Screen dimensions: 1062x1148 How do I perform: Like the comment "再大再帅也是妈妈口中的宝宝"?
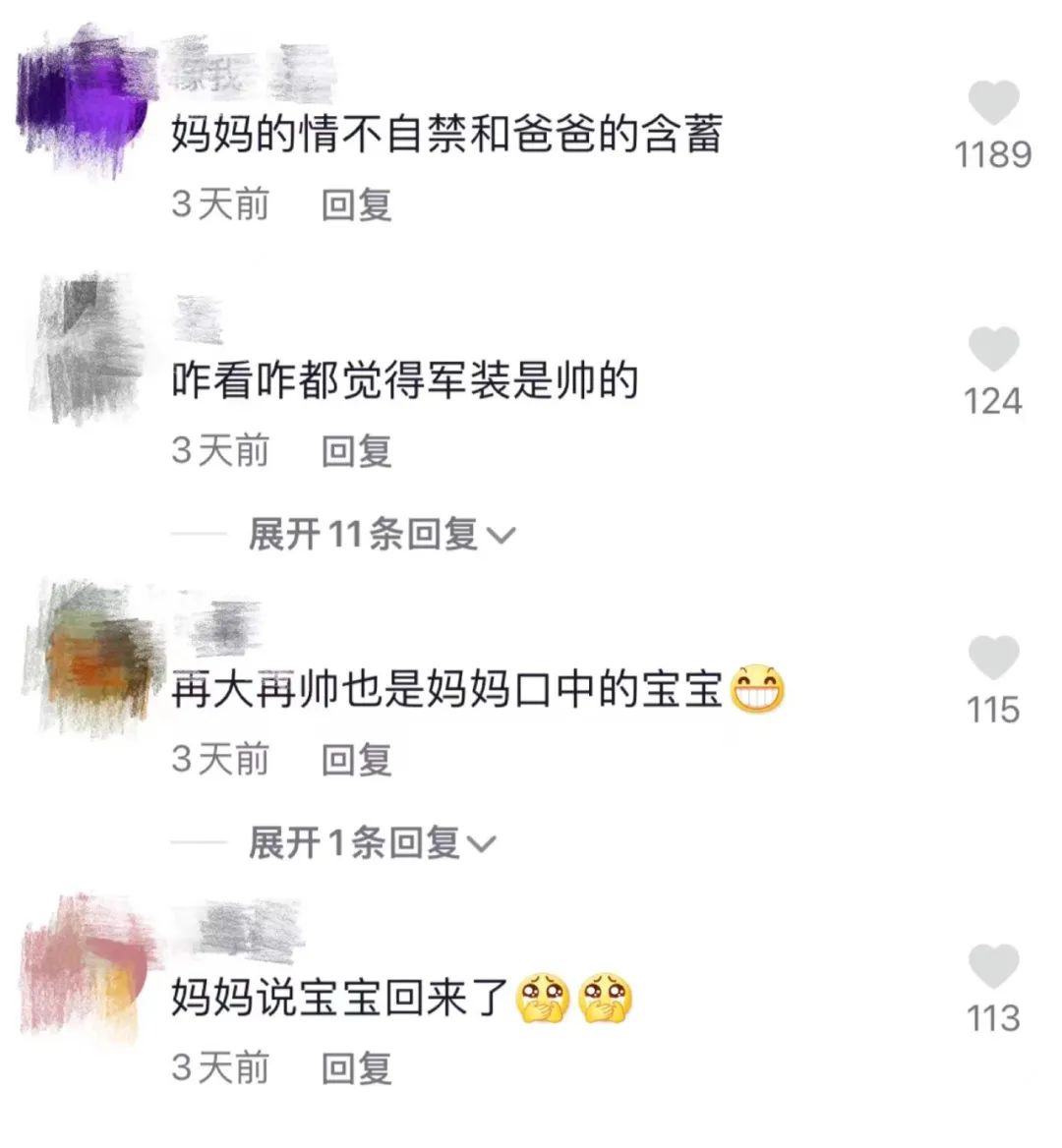[x=993, y=659]
